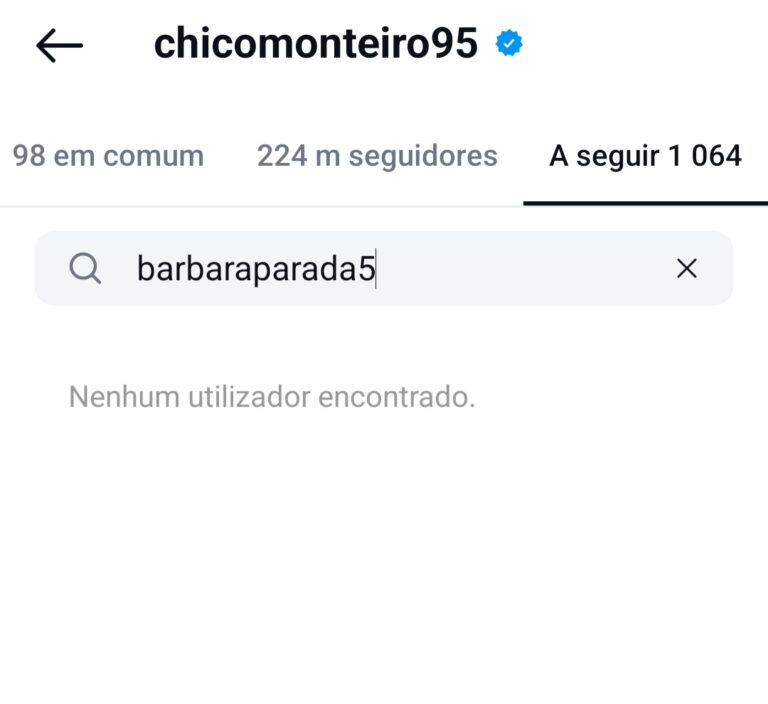Select the A seguir 1 064 tab

pos(645,156)
